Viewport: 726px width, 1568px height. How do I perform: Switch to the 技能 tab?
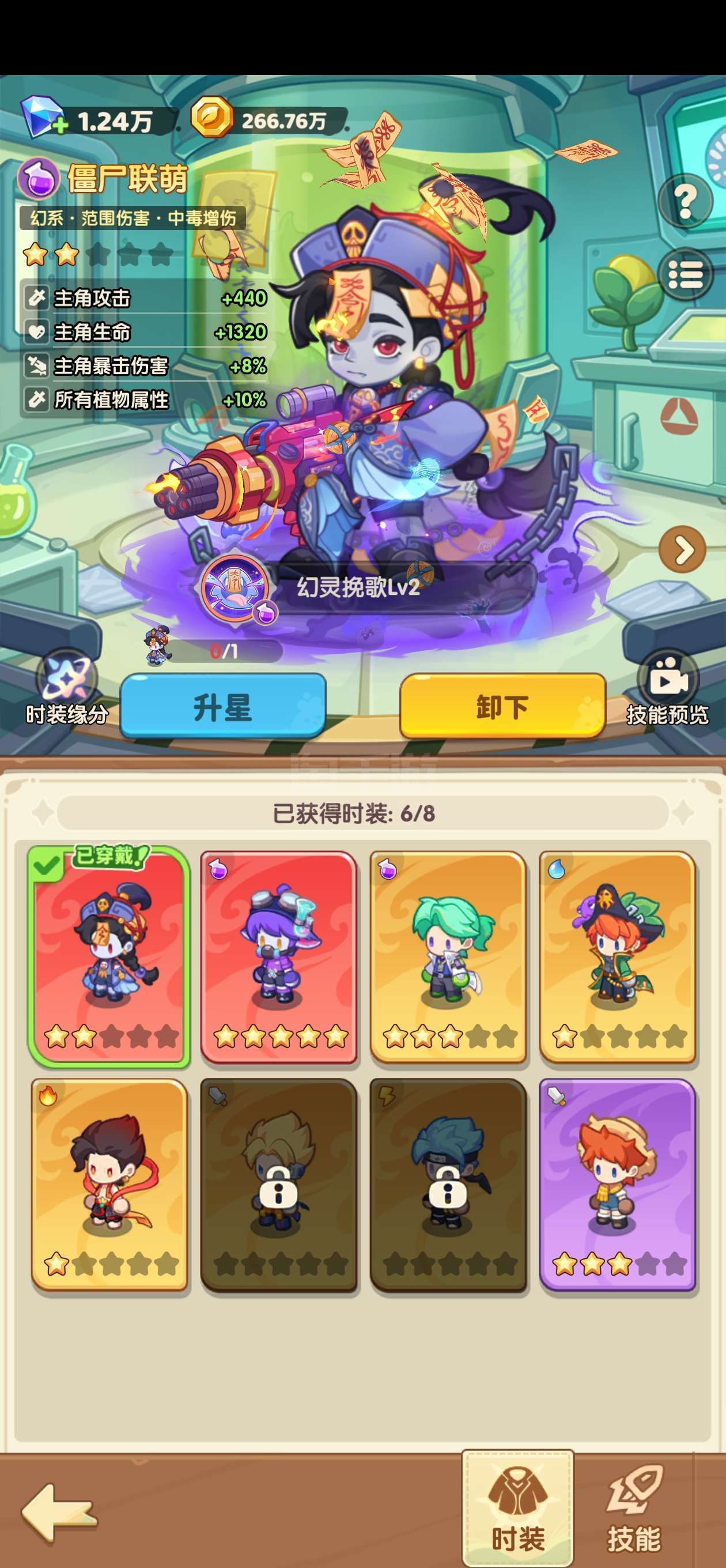634,1509
